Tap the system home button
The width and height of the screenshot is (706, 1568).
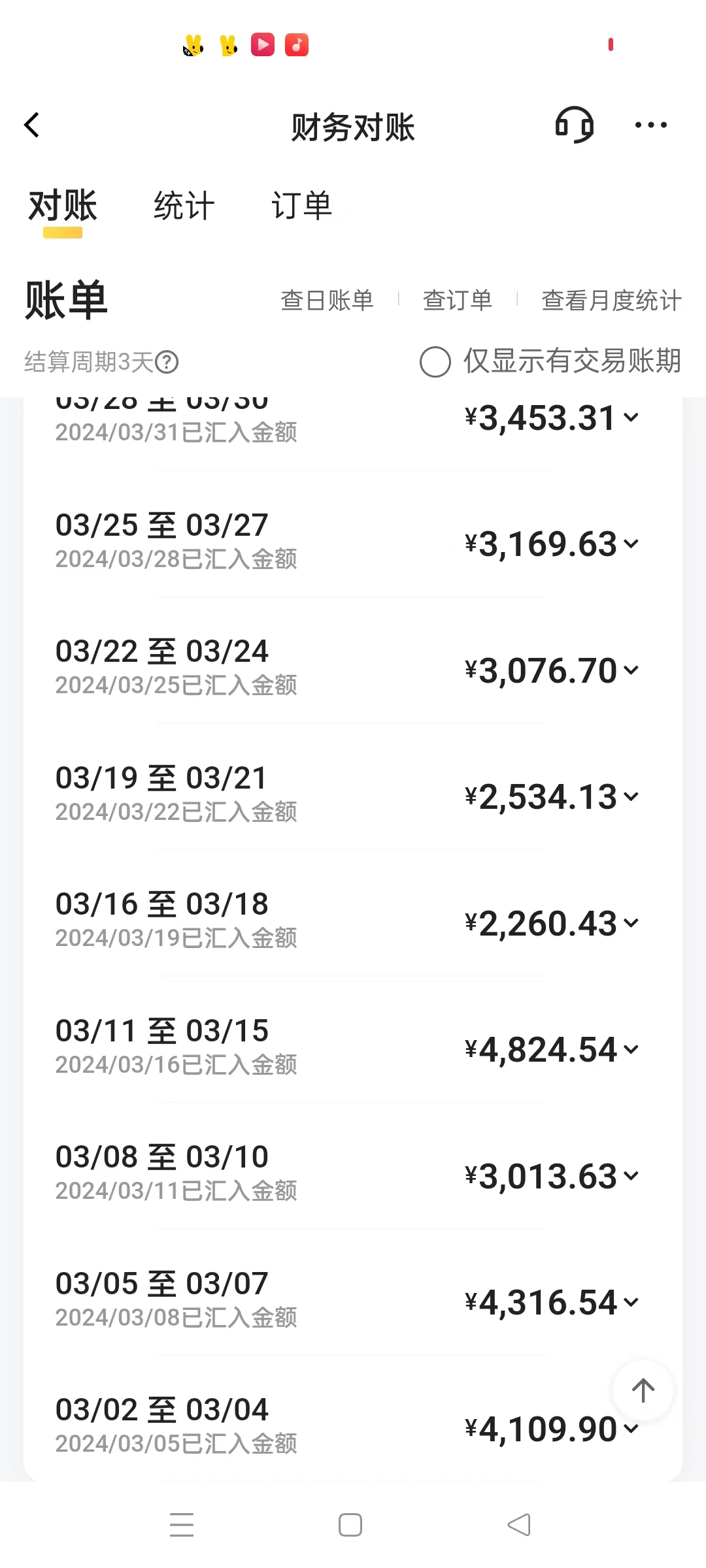coord(350,1525)
